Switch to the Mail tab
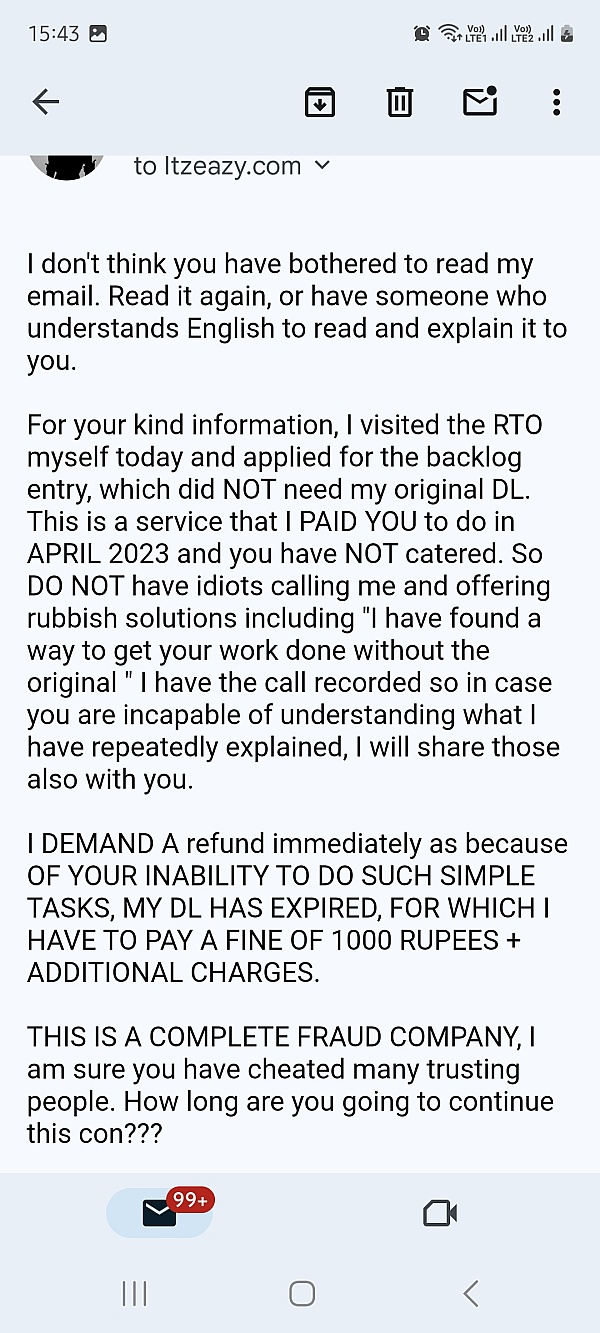 pyautogui.click(x=160, y=1212)
